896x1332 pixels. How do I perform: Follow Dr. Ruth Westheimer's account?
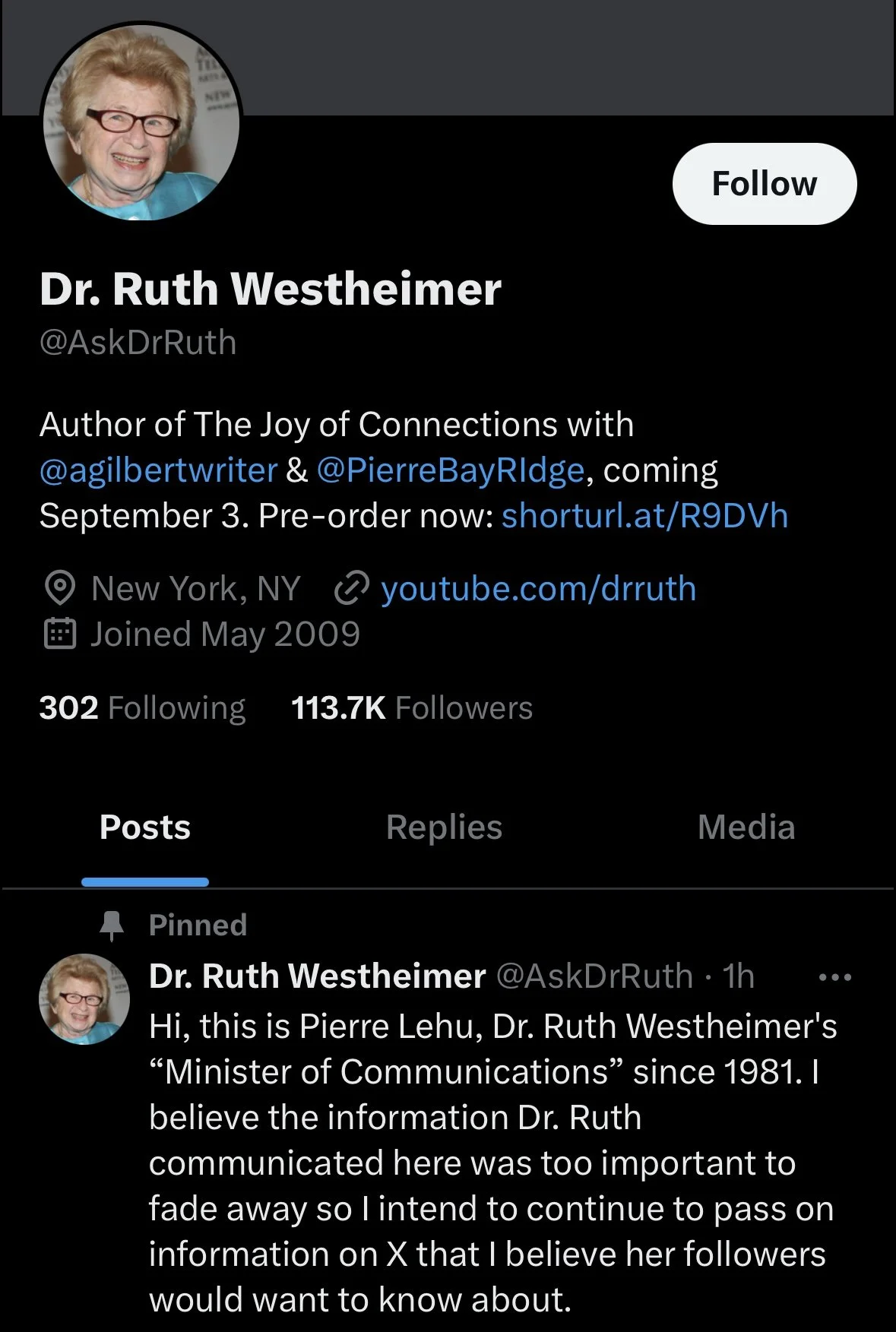(765, 184)
